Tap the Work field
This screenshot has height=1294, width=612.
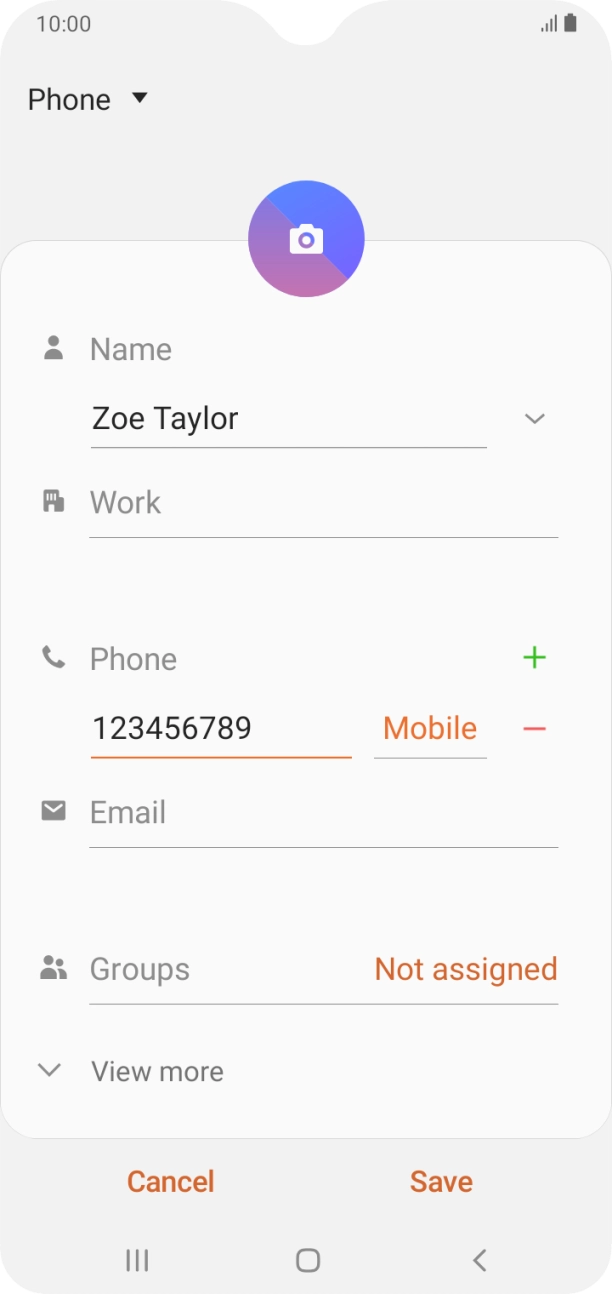point(323,503)
